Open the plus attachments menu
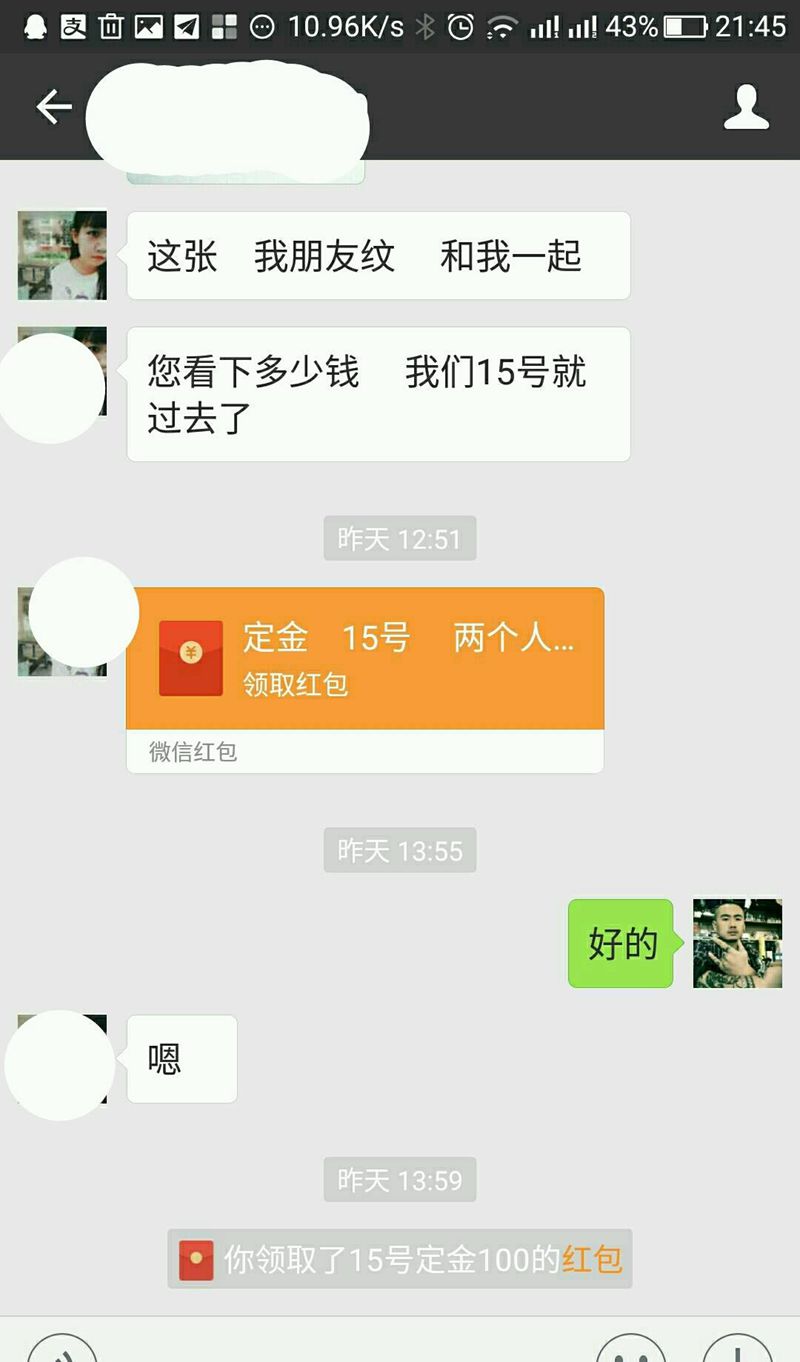The width and height of the screenshot is (800, 1362). pyautogui.click(x=737, y=1350)
